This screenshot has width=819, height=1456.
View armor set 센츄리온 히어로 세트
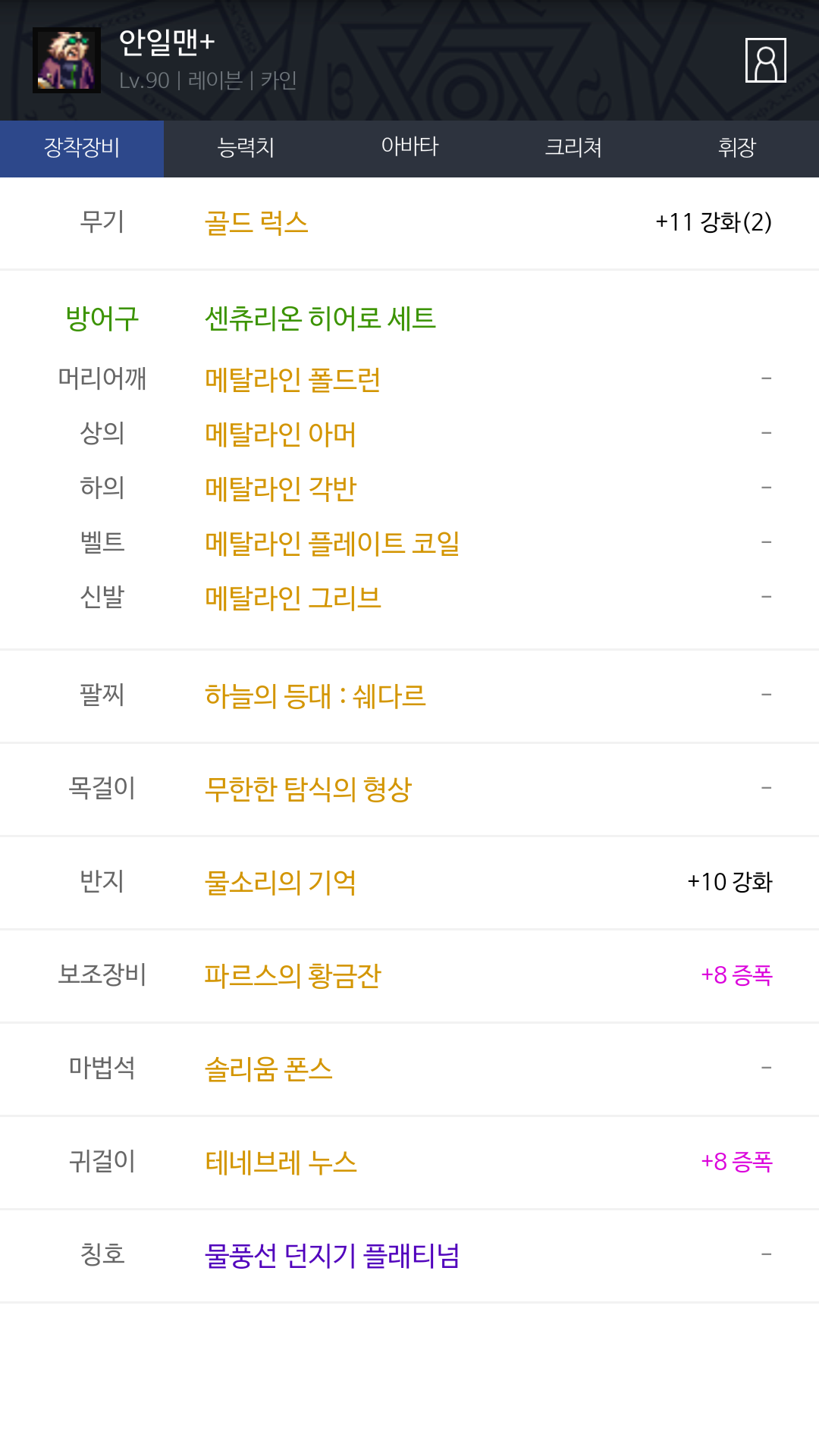[320, 318]
